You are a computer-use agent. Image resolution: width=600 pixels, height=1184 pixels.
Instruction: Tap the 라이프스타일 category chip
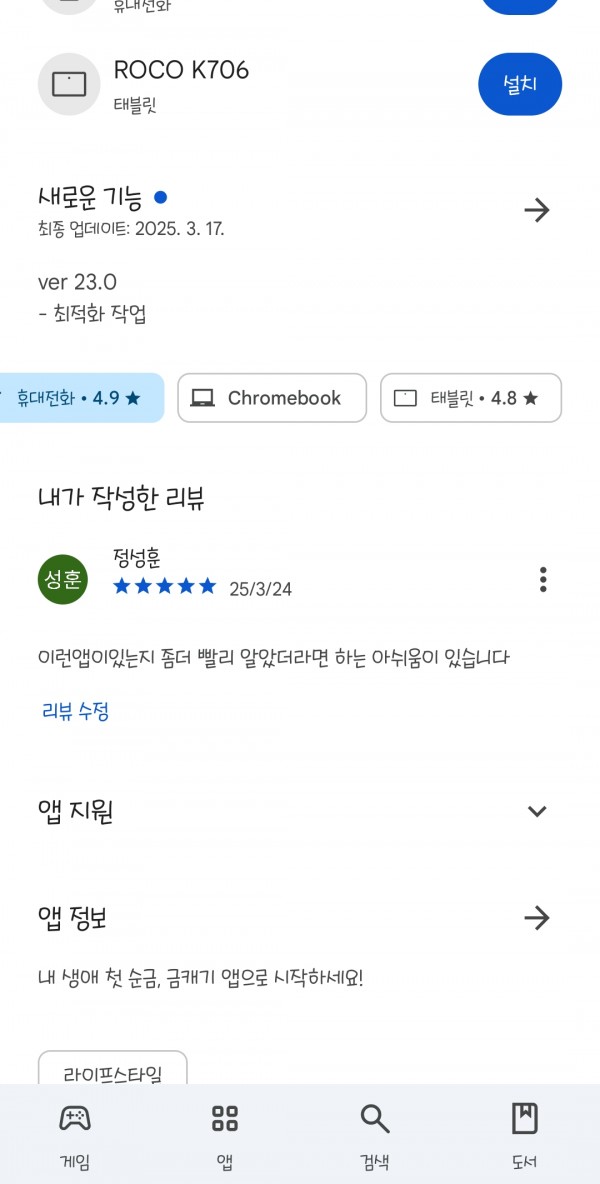(112, 1068)
